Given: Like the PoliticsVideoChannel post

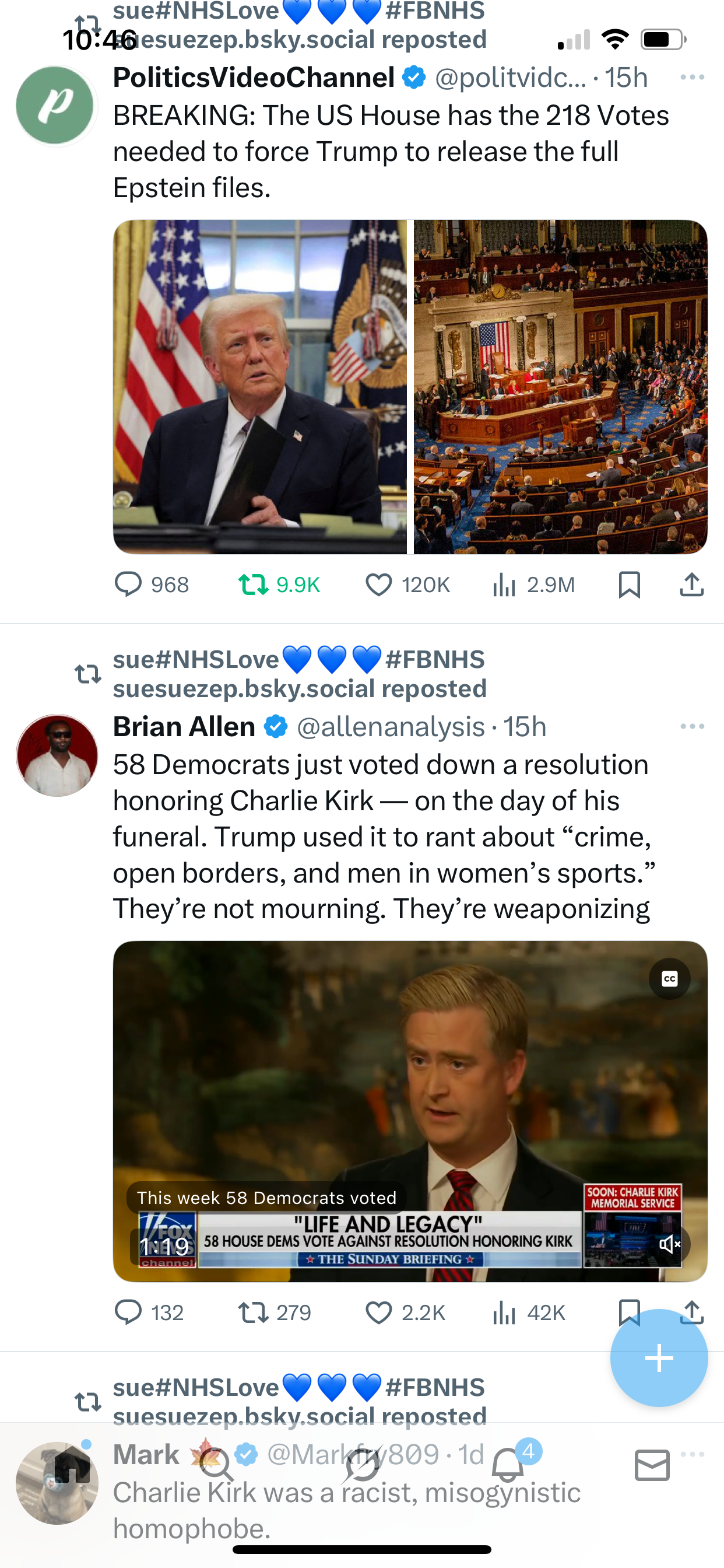Looking at the screenshot, I should coord(378,584).
